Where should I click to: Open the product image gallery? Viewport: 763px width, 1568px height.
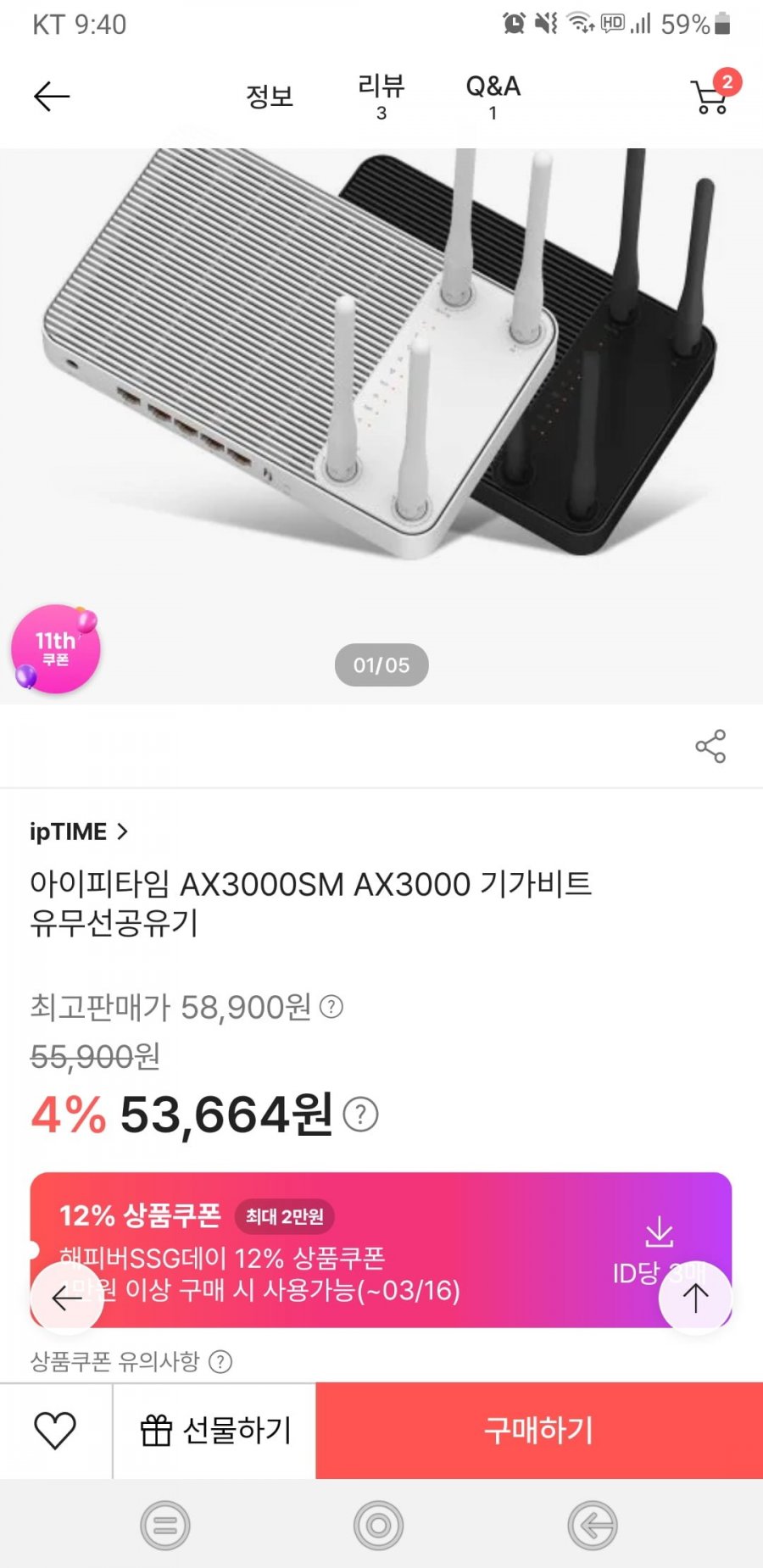(x=381, y=381)
